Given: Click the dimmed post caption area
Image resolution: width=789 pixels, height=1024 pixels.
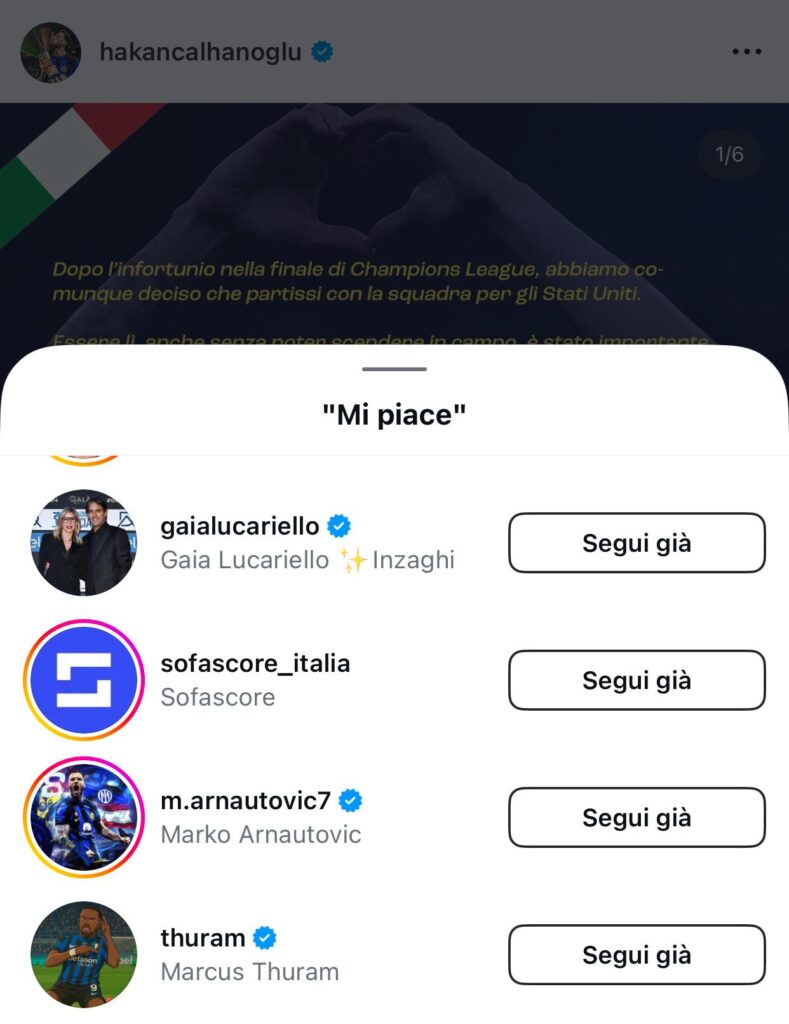Looking at the screenshot, I should point(394,285).
